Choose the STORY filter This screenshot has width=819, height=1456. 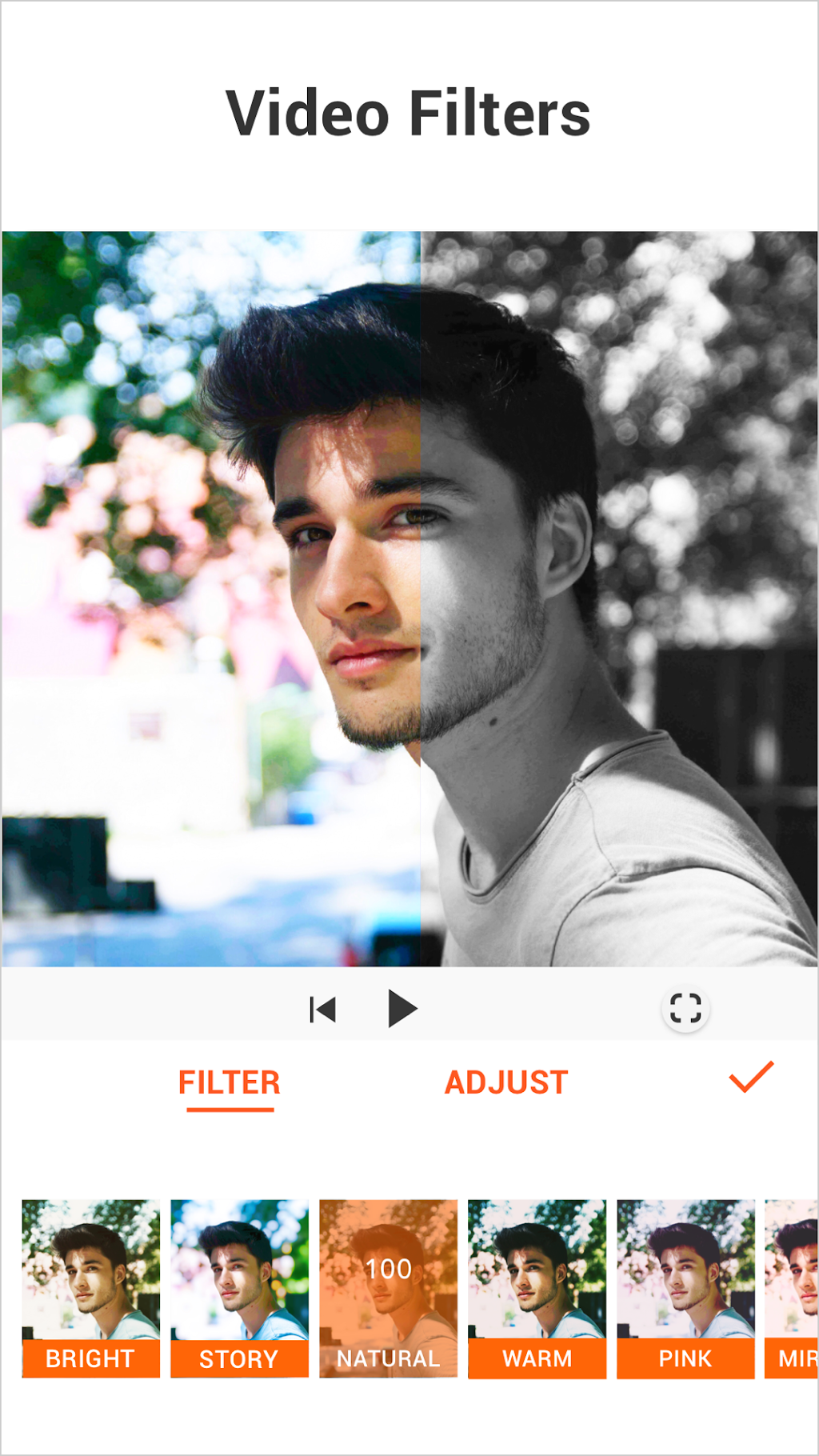click(239, 1288)
